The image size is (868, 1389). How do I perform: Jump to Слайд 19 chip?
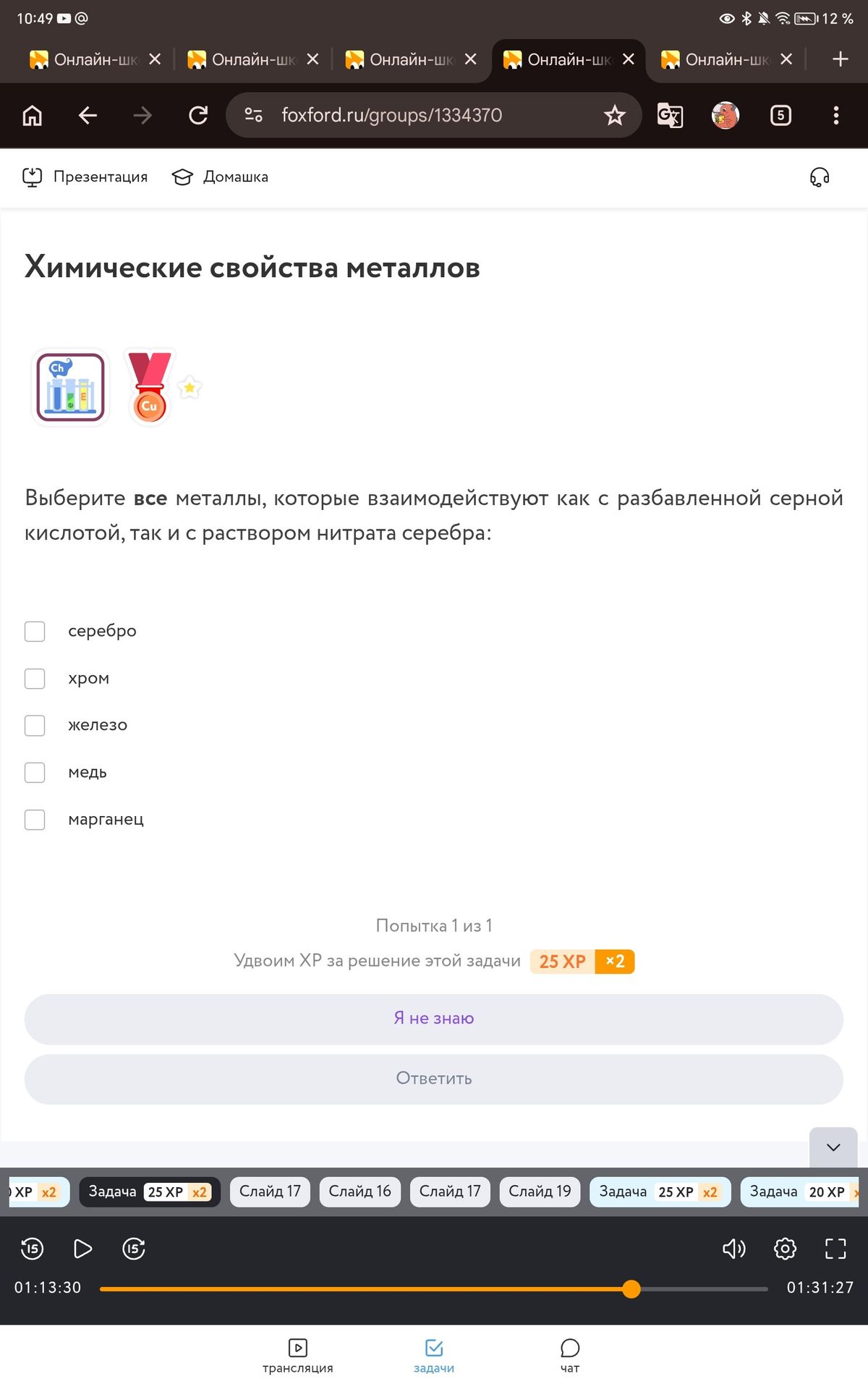[x=540, y=1192]
